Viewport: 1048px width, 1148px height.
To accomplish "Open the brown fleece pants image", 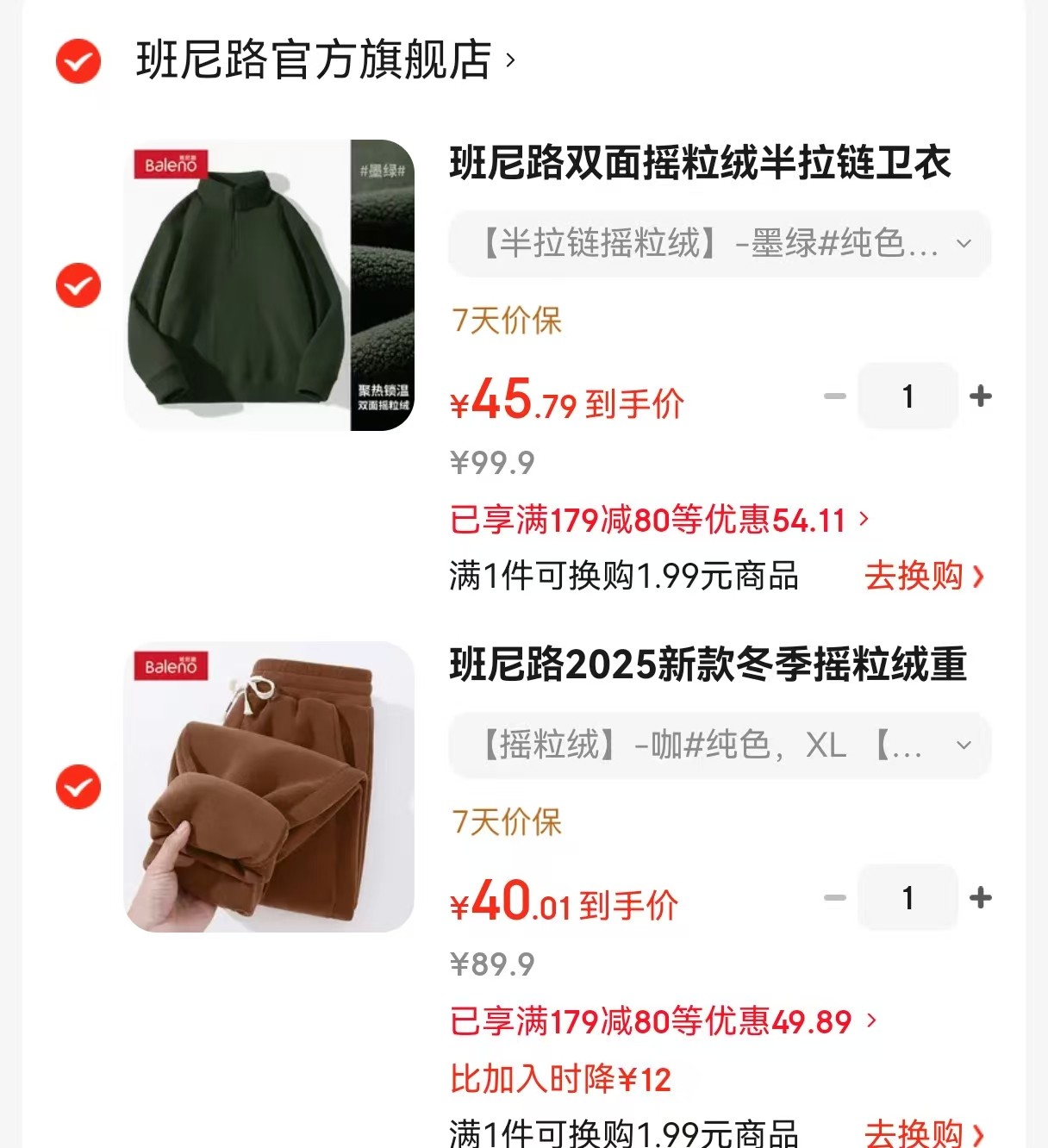I will 269,787.
